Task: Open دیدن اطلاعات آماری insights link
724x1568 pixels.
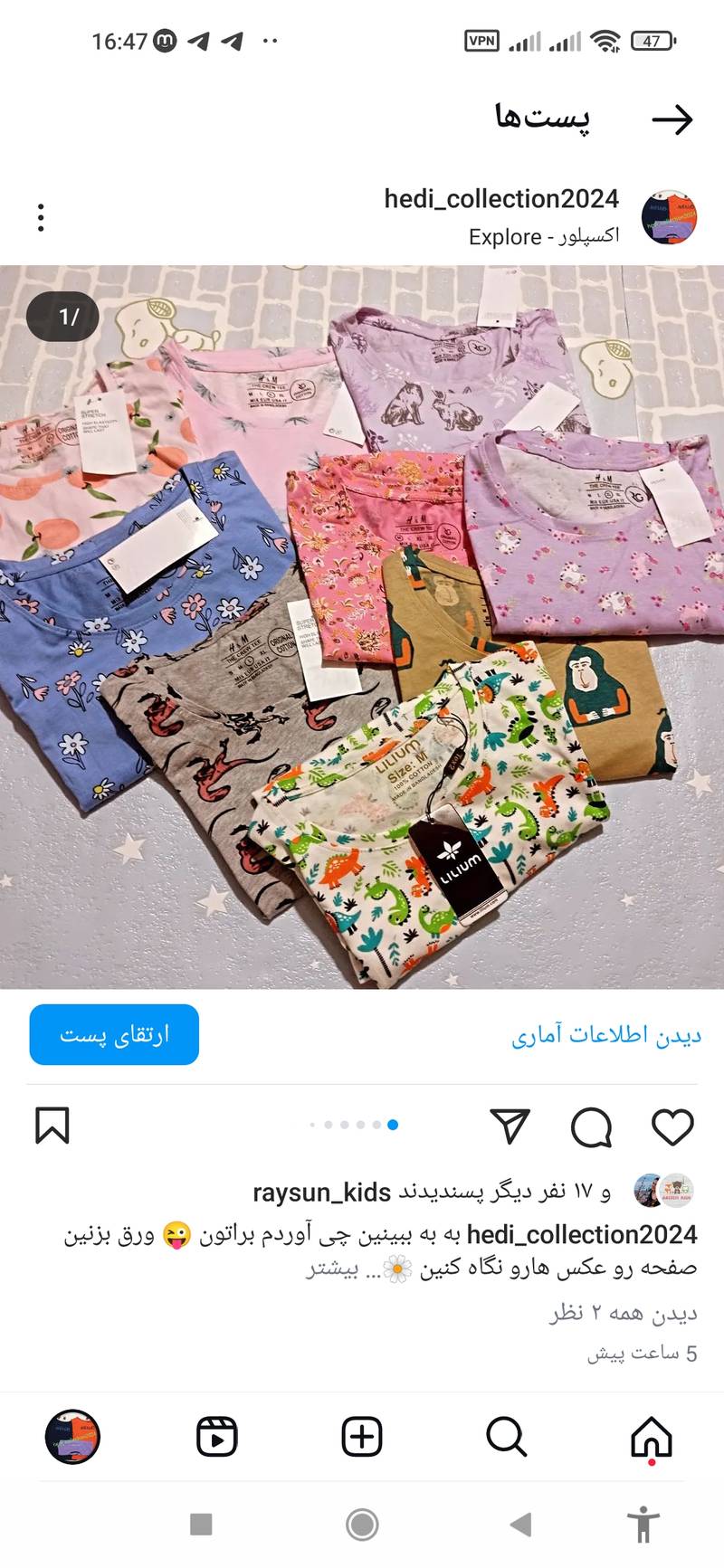Action: (x=606, y=1035)
